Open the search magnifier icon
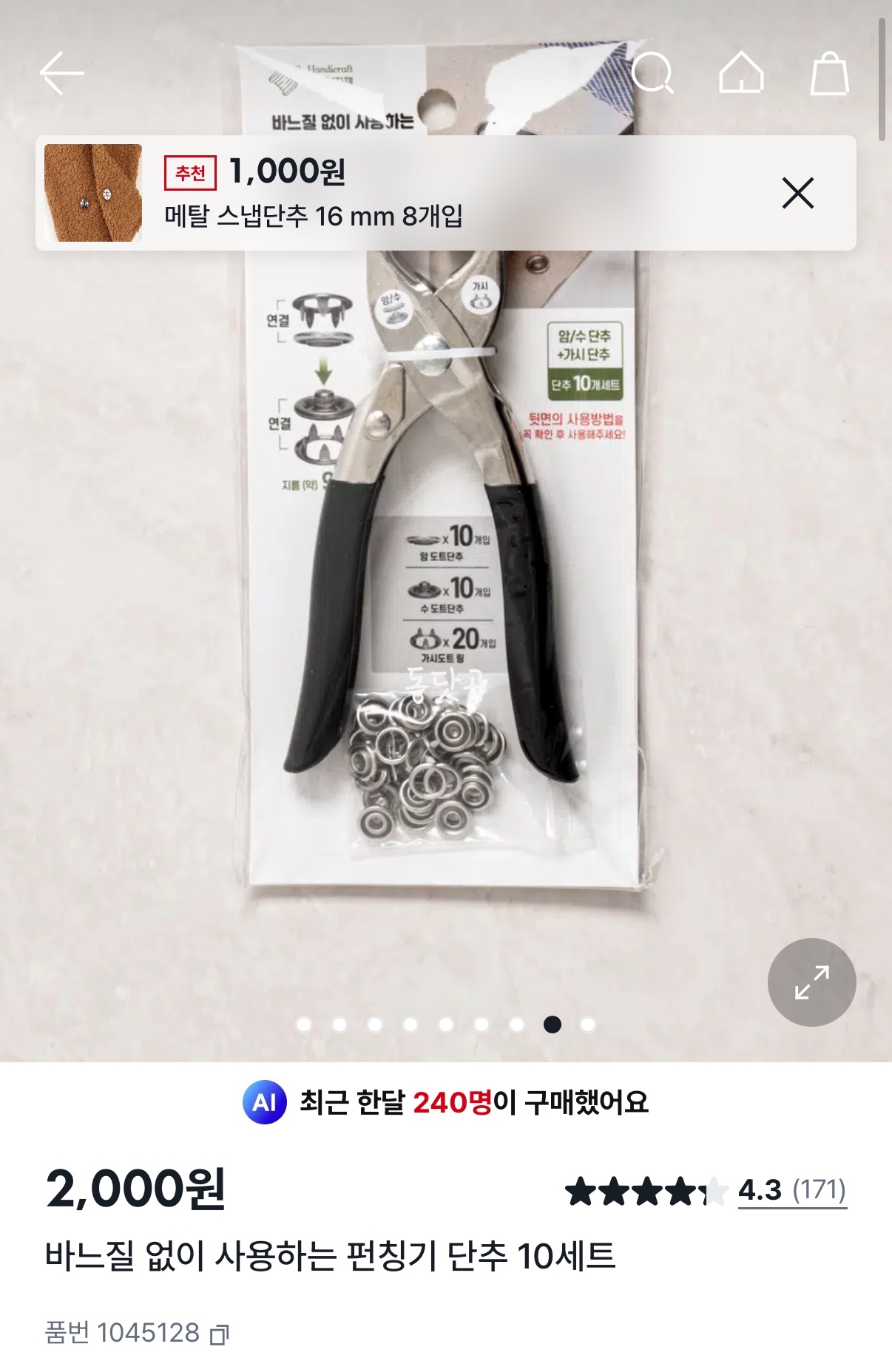 click(x=652, y=73)
